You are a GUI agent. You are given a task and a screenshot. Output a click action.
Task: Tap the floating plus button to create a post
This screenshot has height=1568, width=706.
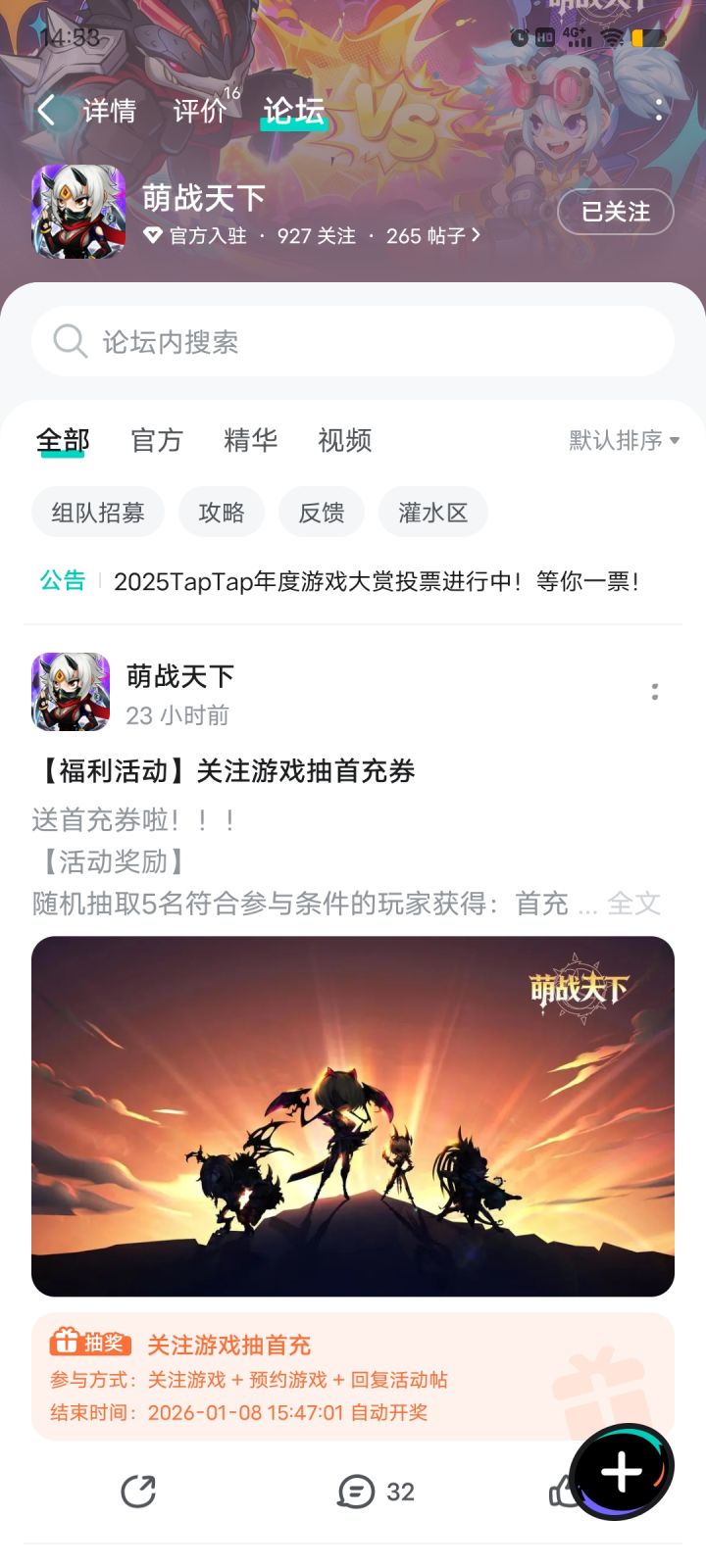pos(621,1467)
